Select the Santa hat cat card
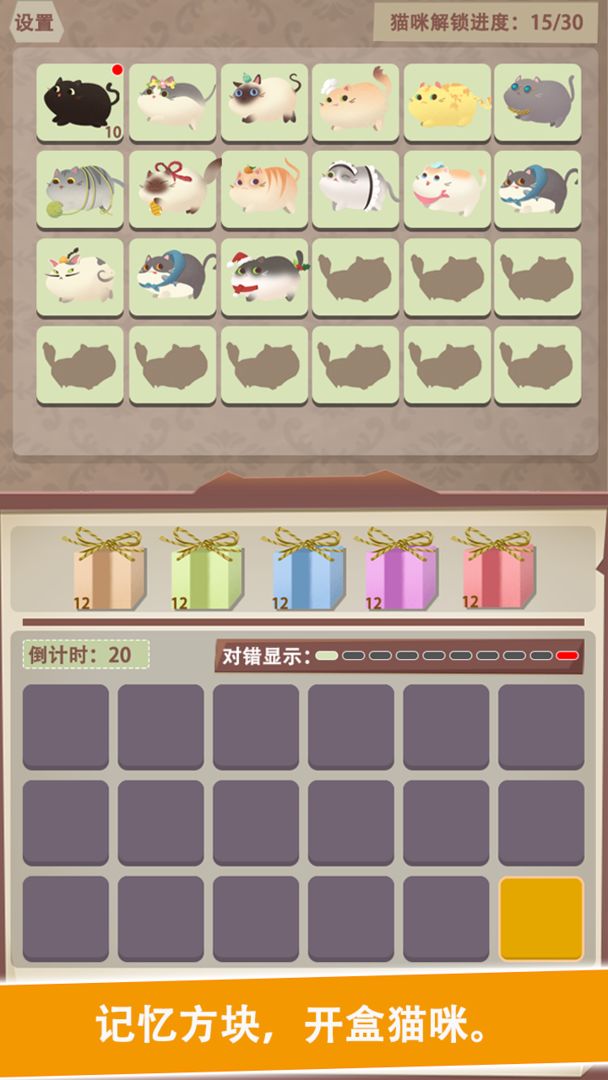This screenshot has width=608, height=1080. click(264, 277)
